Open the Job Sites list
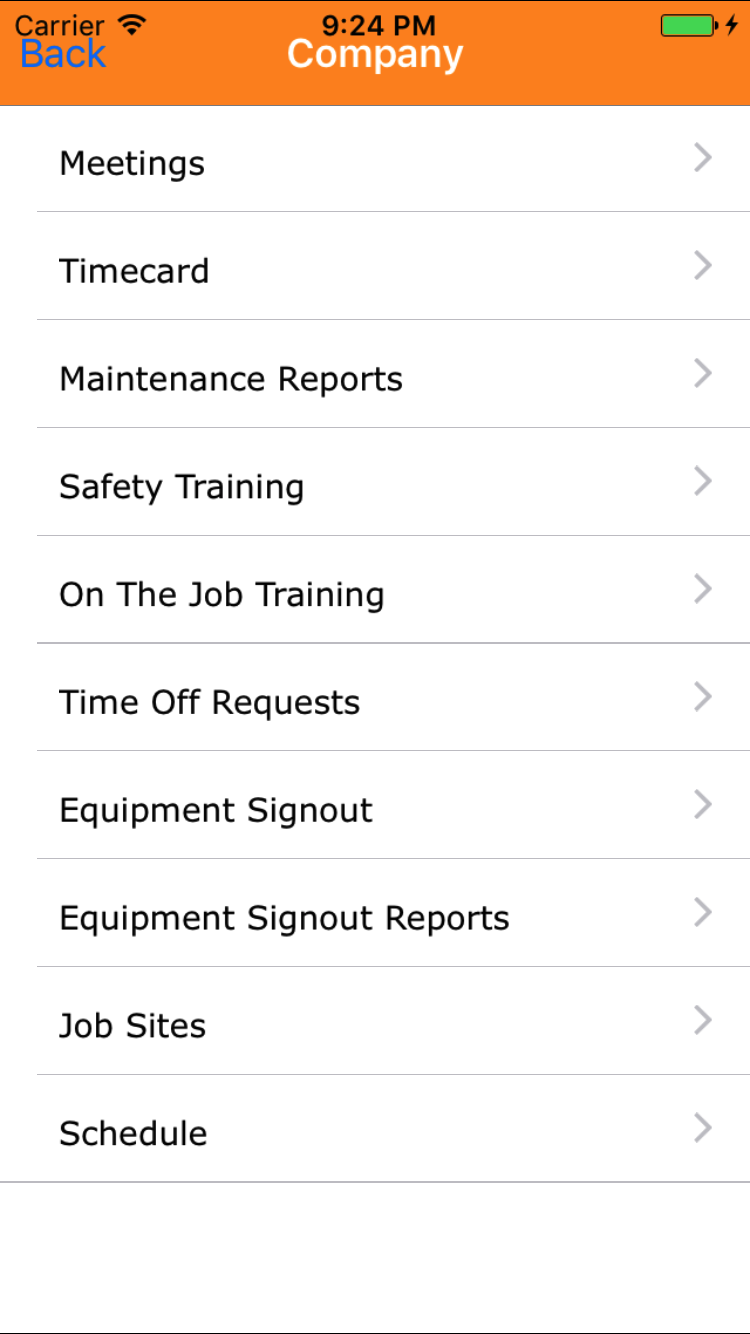The width and height of the screenshot is (750, 1334). (375, 1026)
